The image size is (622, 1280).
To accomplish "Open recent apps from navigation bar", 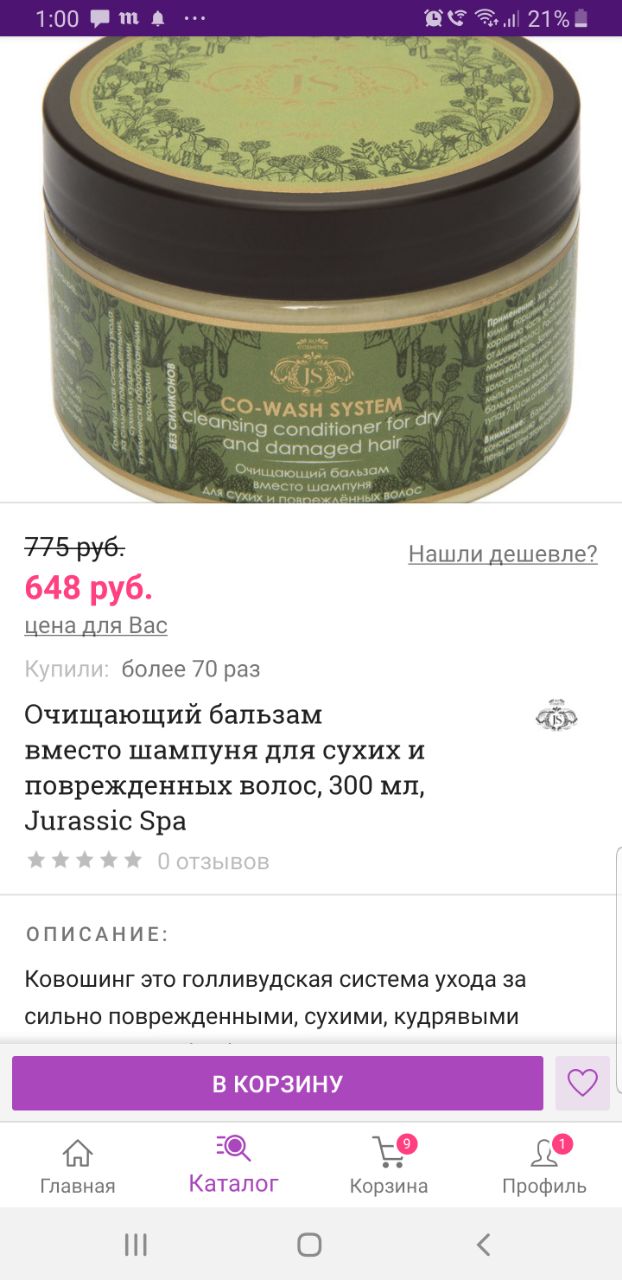I will (136, 1244).
